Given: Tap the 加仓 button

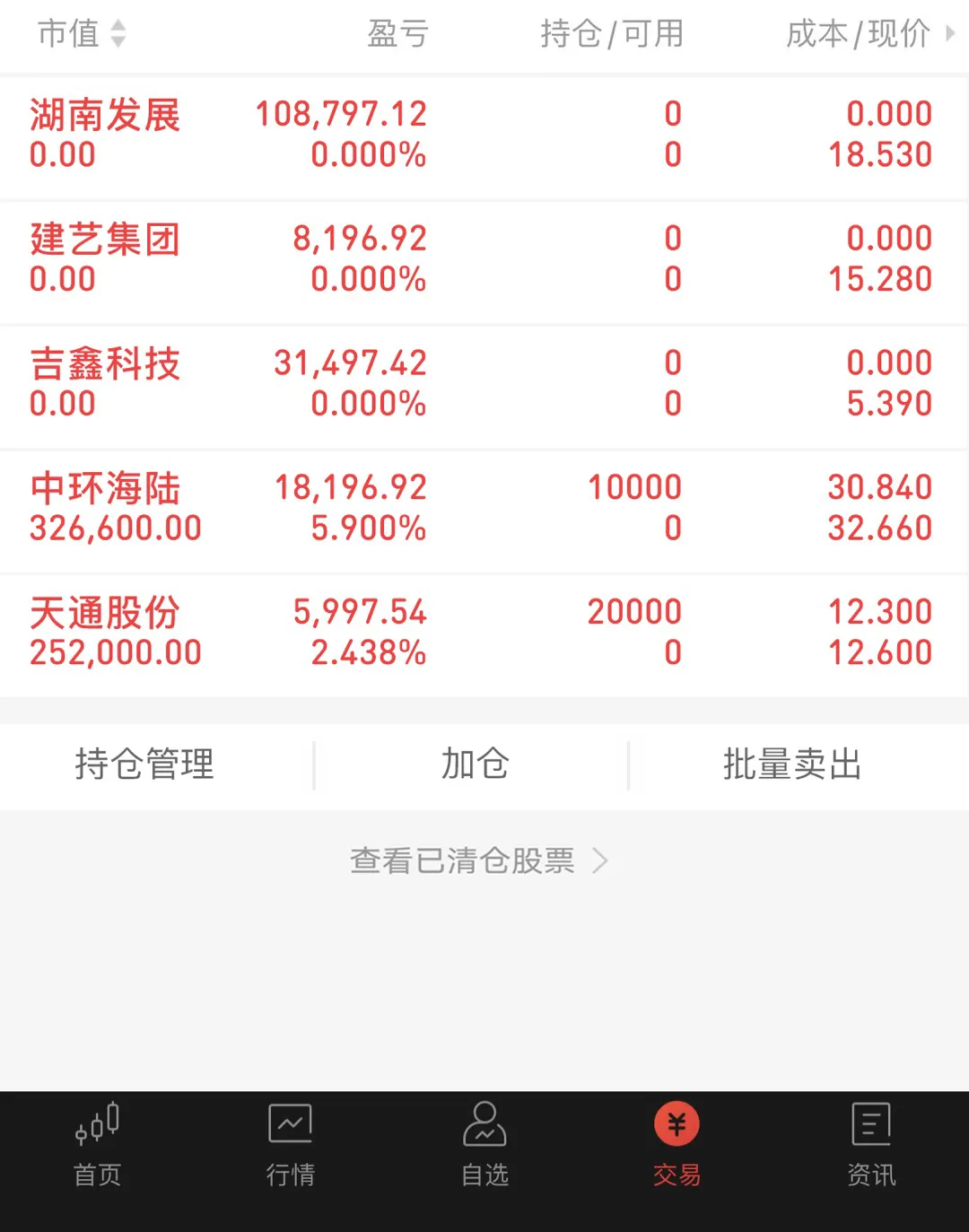Looking at the screenshot, I should (475, 765).
